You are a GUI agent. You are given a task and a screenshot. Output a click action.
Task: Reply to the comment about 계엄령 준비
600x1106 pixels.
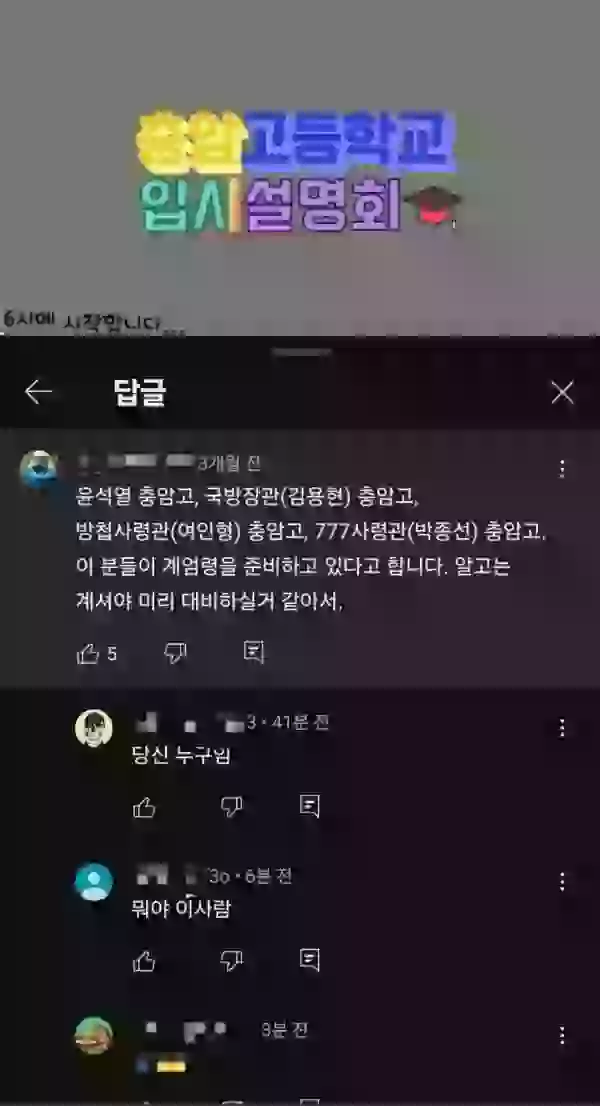(254, 653)
